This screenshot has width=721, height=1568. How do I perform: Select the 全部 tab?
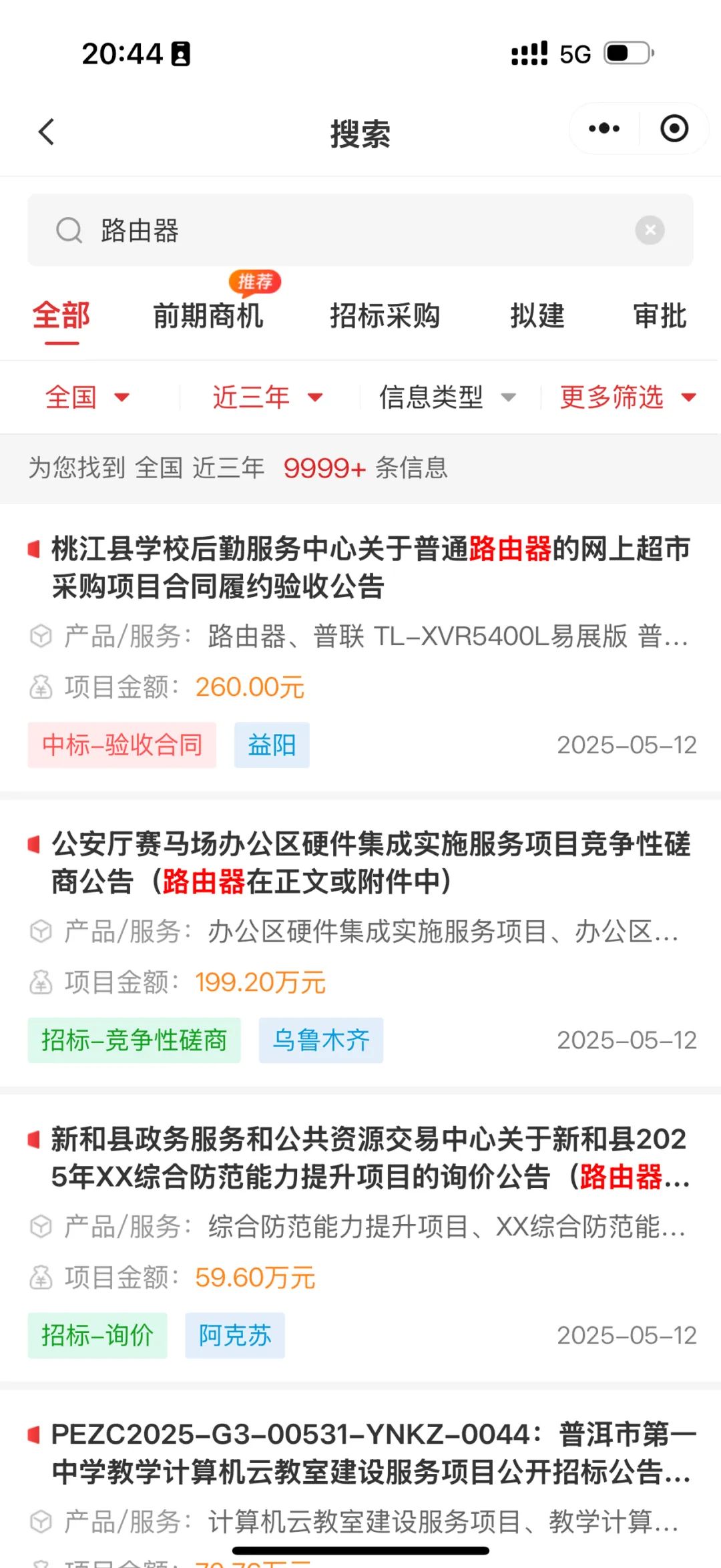pyautogui.click(x=61, y=316)
